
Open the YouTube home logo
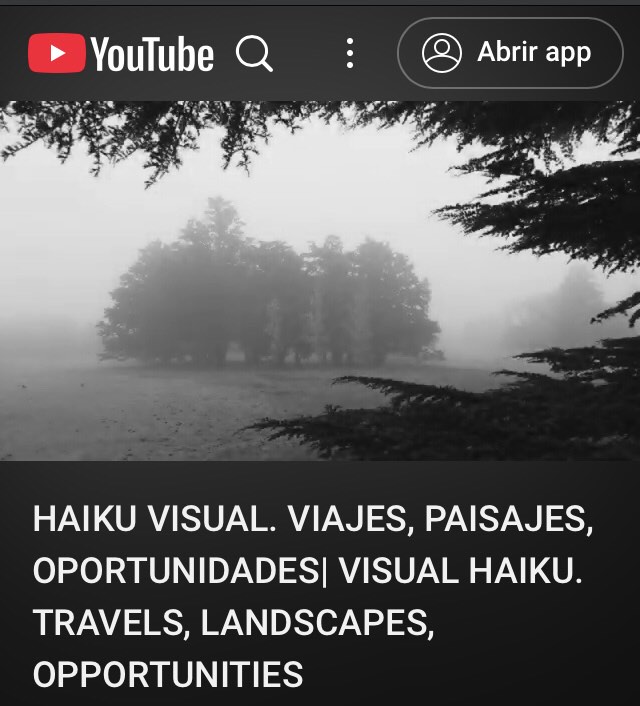click(121, 53)
